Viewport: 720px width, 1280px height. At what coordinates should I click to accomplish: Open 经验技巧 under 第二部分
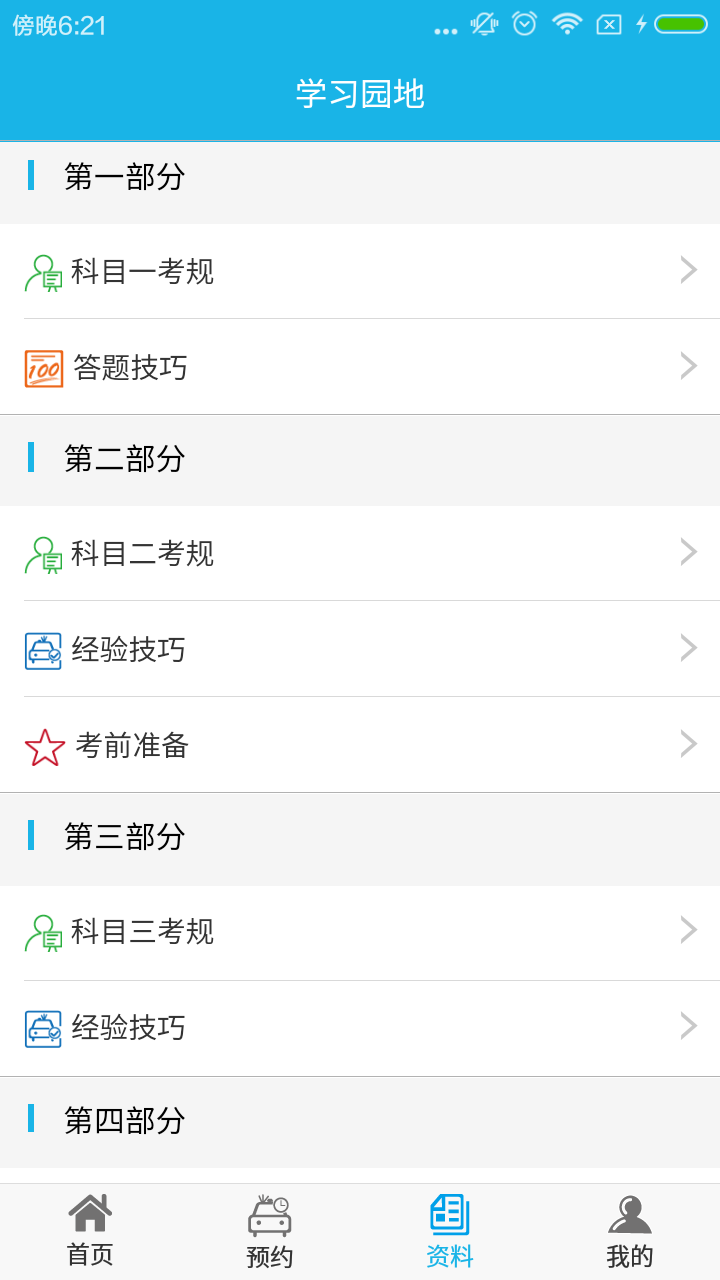click(x=360, y=649)
